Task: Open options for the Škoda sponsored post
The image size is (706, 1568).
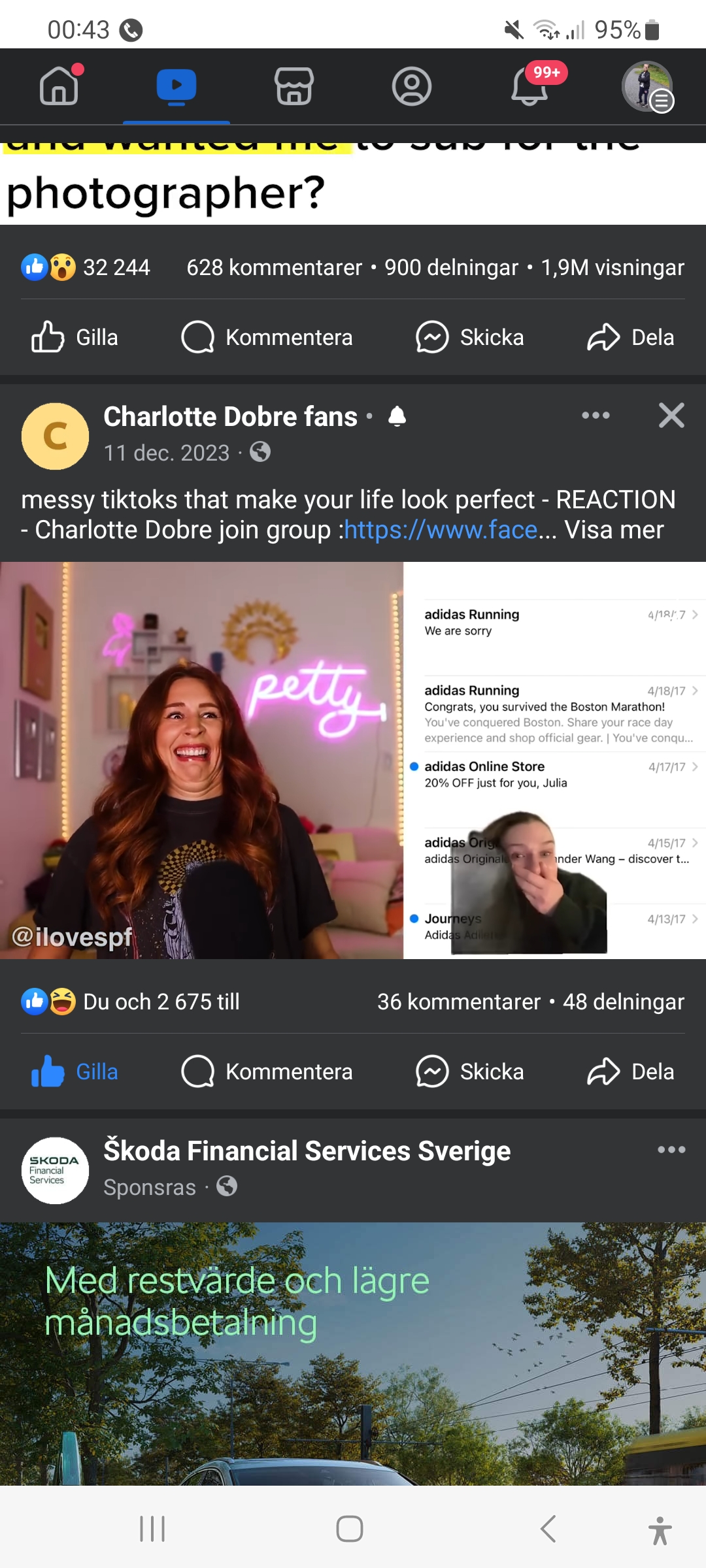Action: (671, 1150)
